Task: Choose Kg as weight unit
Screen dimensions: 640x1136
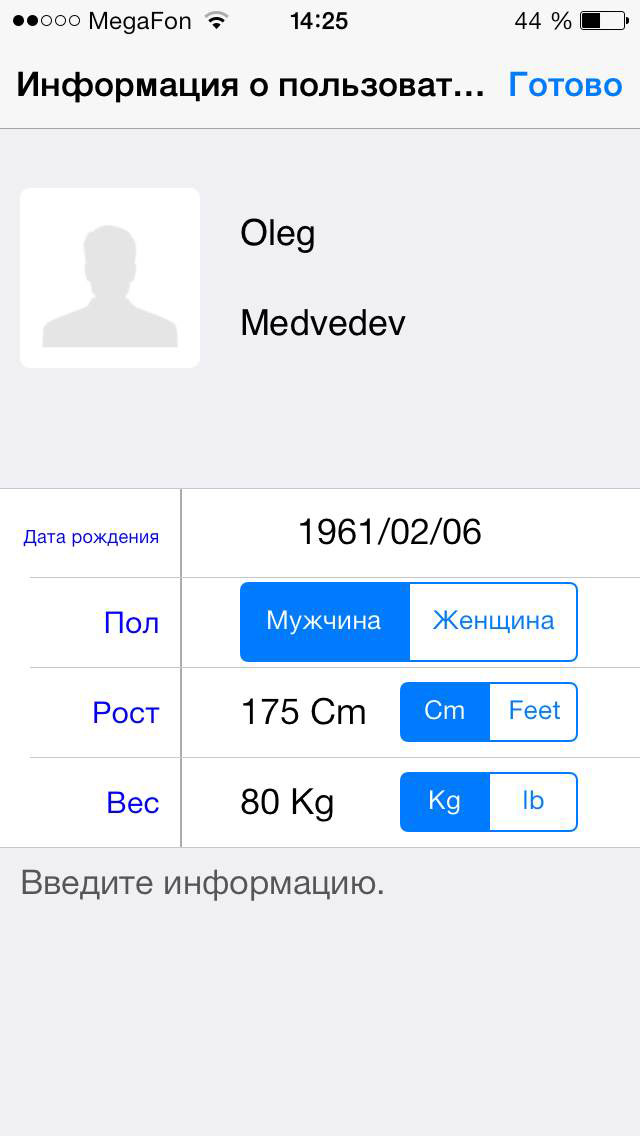Action: tap(445, 802)
